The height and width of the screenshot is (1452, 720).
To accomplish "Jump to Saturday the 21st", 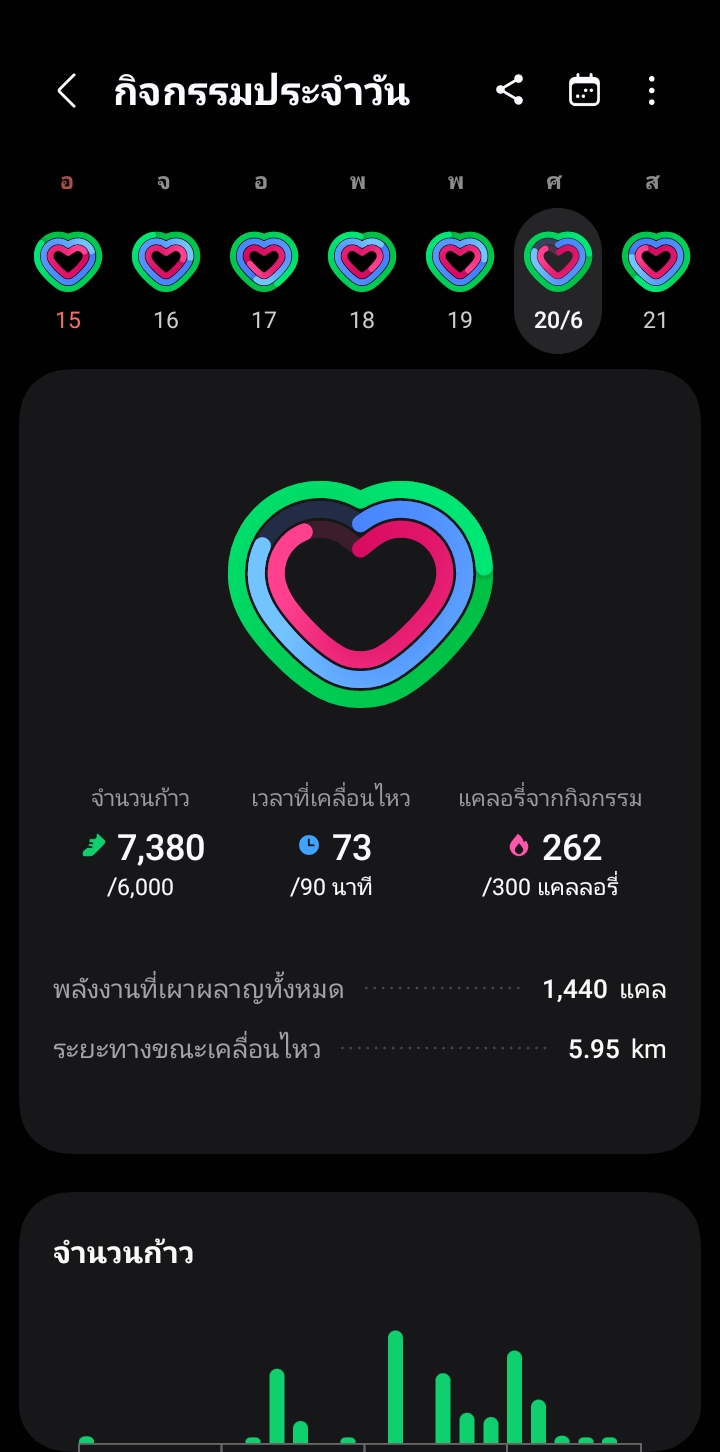I will pyautogui.click(x=656, y=264).
